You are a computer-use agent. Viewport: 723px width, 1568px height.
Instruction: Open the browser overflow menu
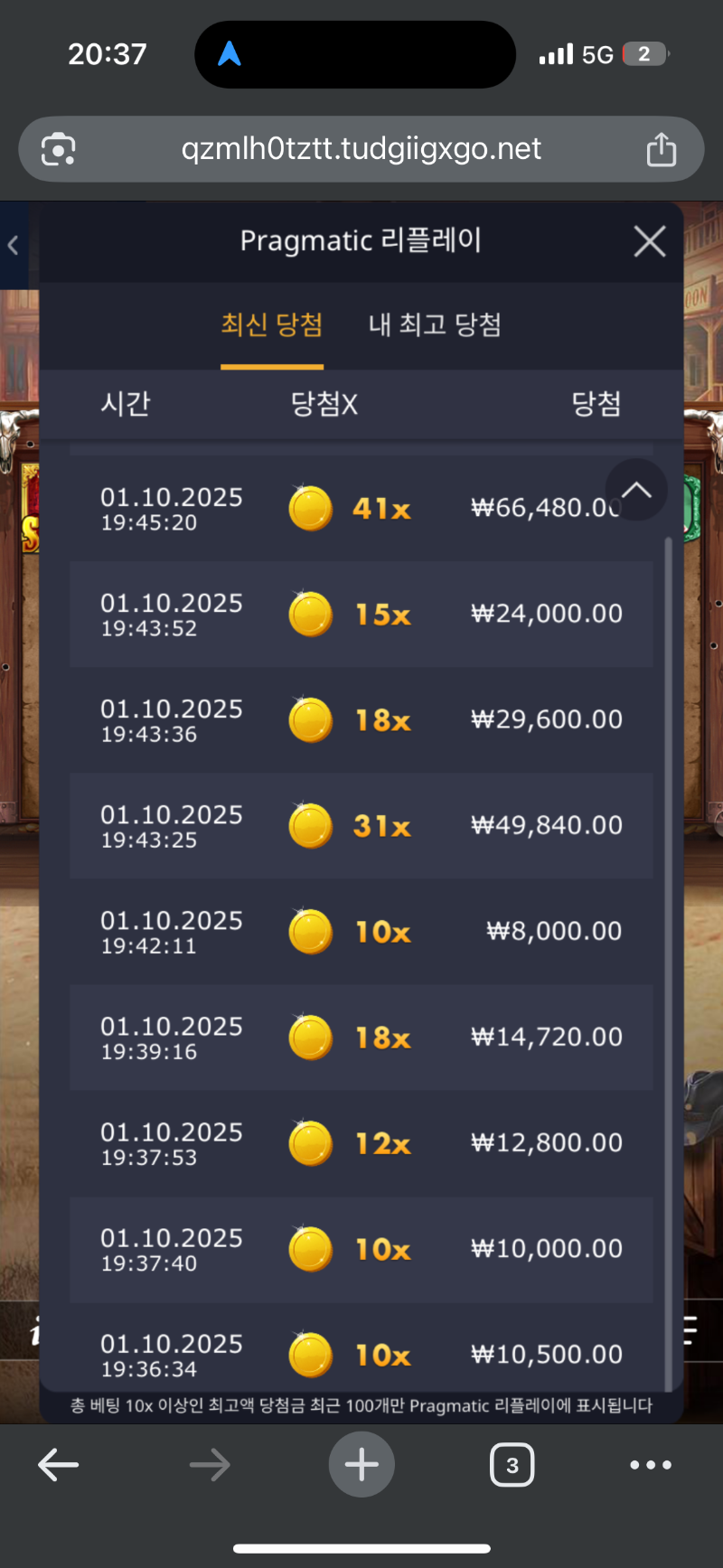point(651,1465)
